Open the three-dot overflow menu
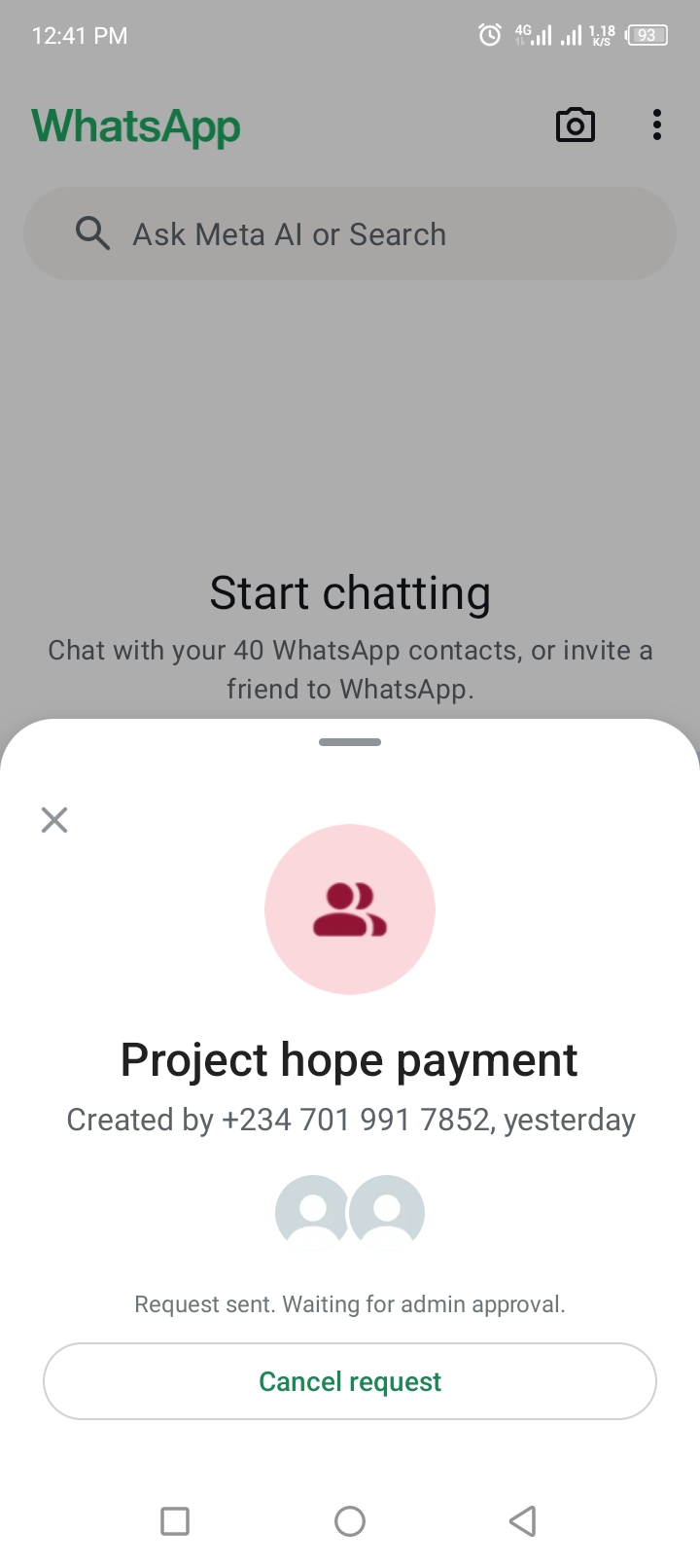 click(x=657, y=125)
